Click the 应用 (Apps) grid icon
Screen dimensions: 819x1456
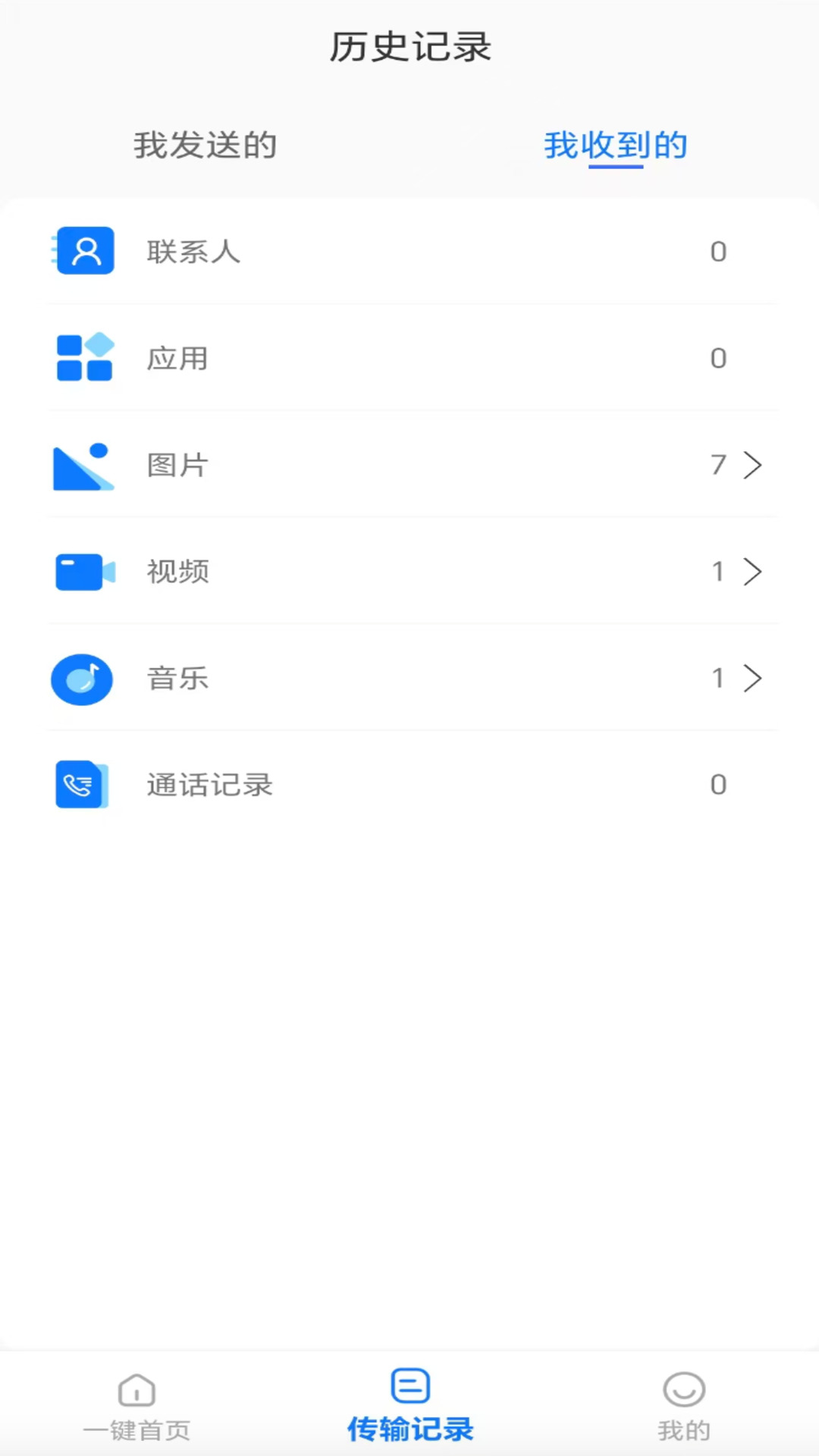[x=82, y=358]
